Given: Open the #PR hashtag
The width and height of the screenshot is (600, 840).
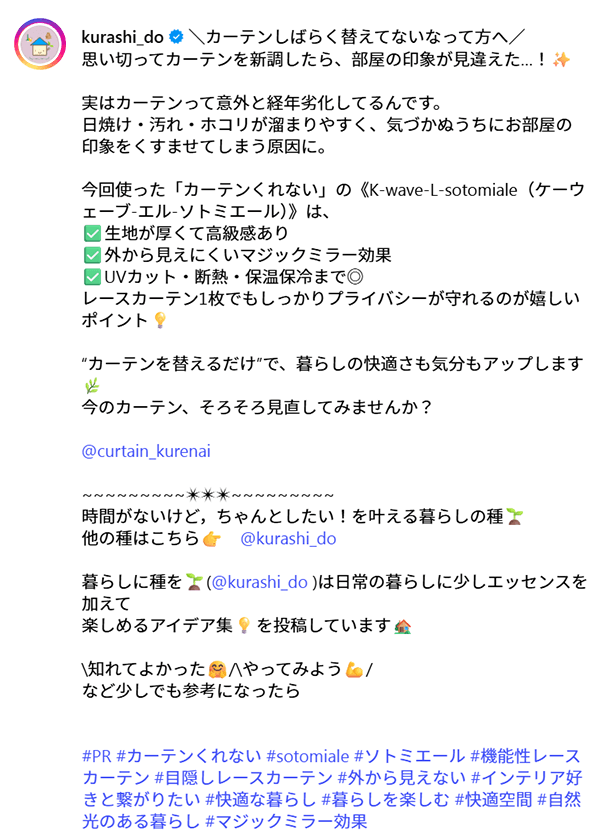Looking at the screenshot, I should [x=96, y=756].
